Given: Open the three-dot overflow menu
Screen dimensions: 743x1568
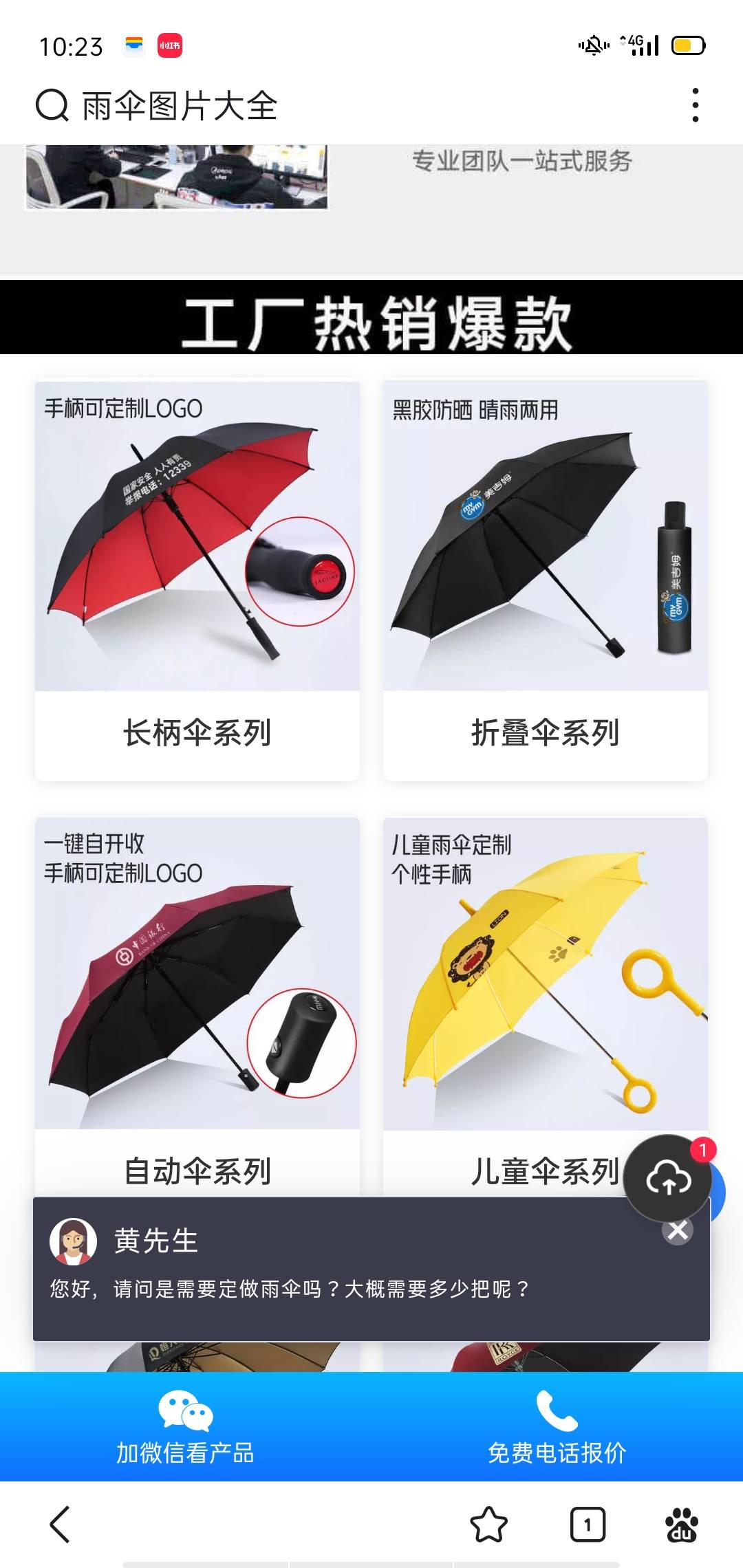Looking at the screenshot, I should [x=696, y=105].
